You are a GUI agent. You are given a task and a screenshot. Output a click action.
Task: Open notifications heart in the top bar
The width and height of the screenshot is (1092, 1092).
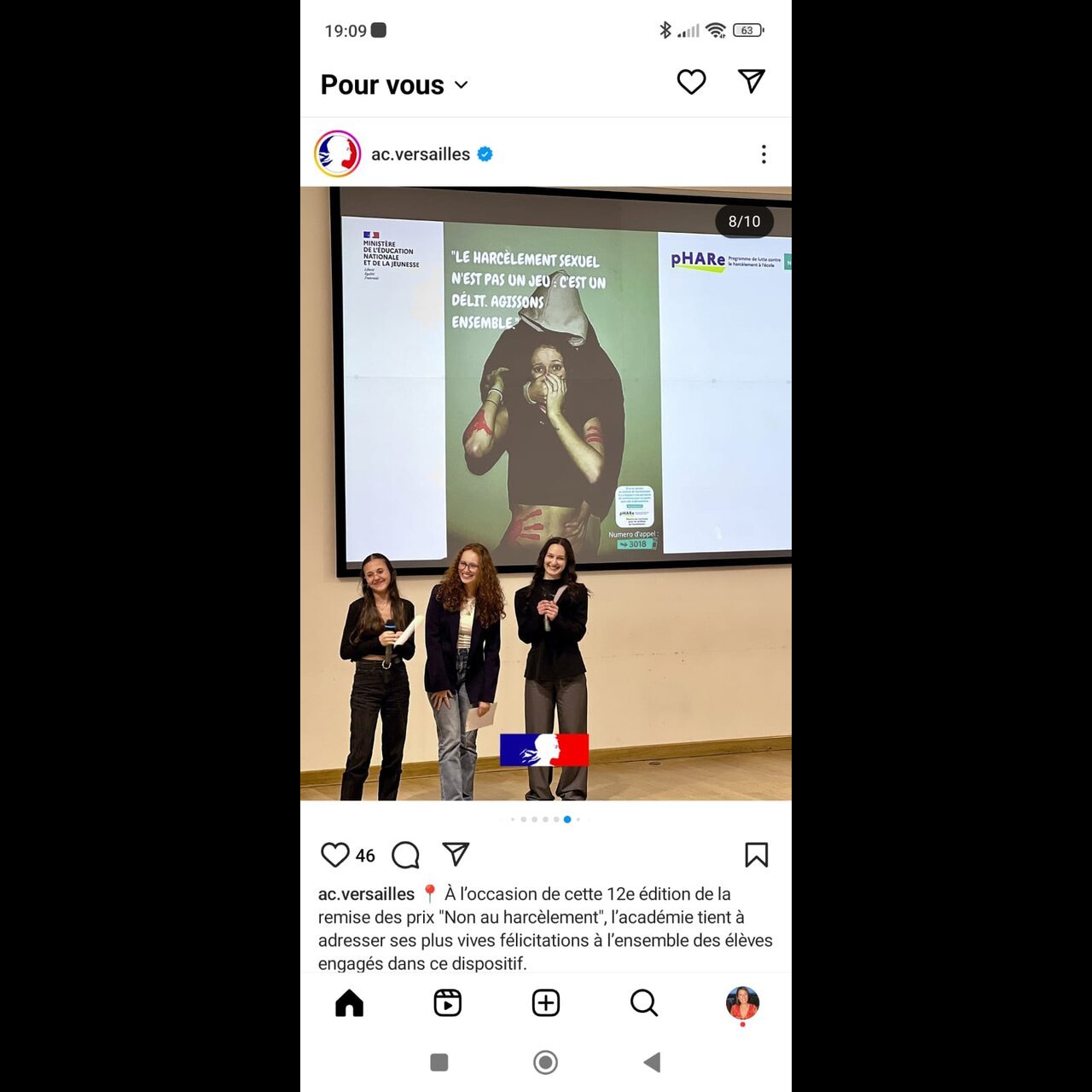click(691, 82)
